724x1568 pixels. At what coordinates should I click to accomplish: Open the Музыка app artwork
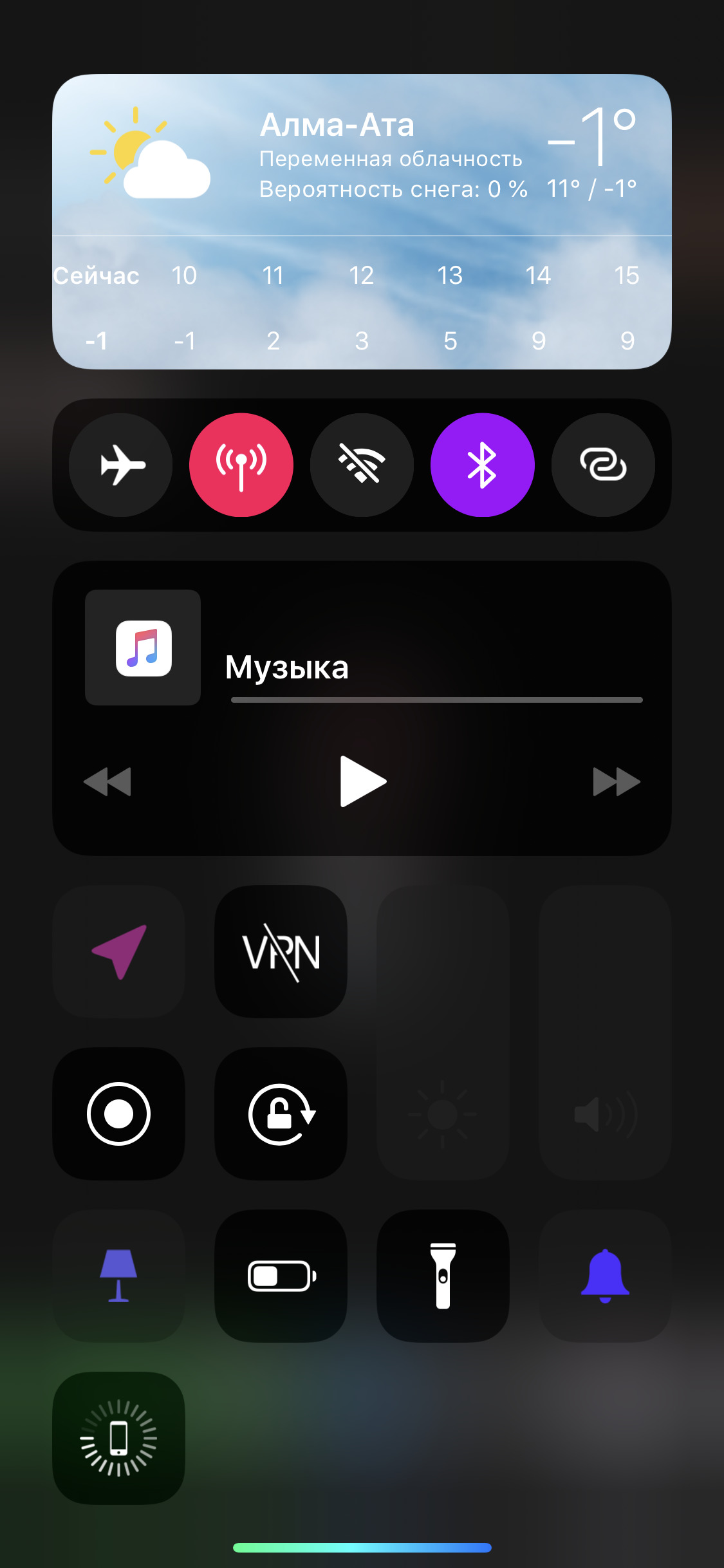pyautogui.click(x=143, y=648)
